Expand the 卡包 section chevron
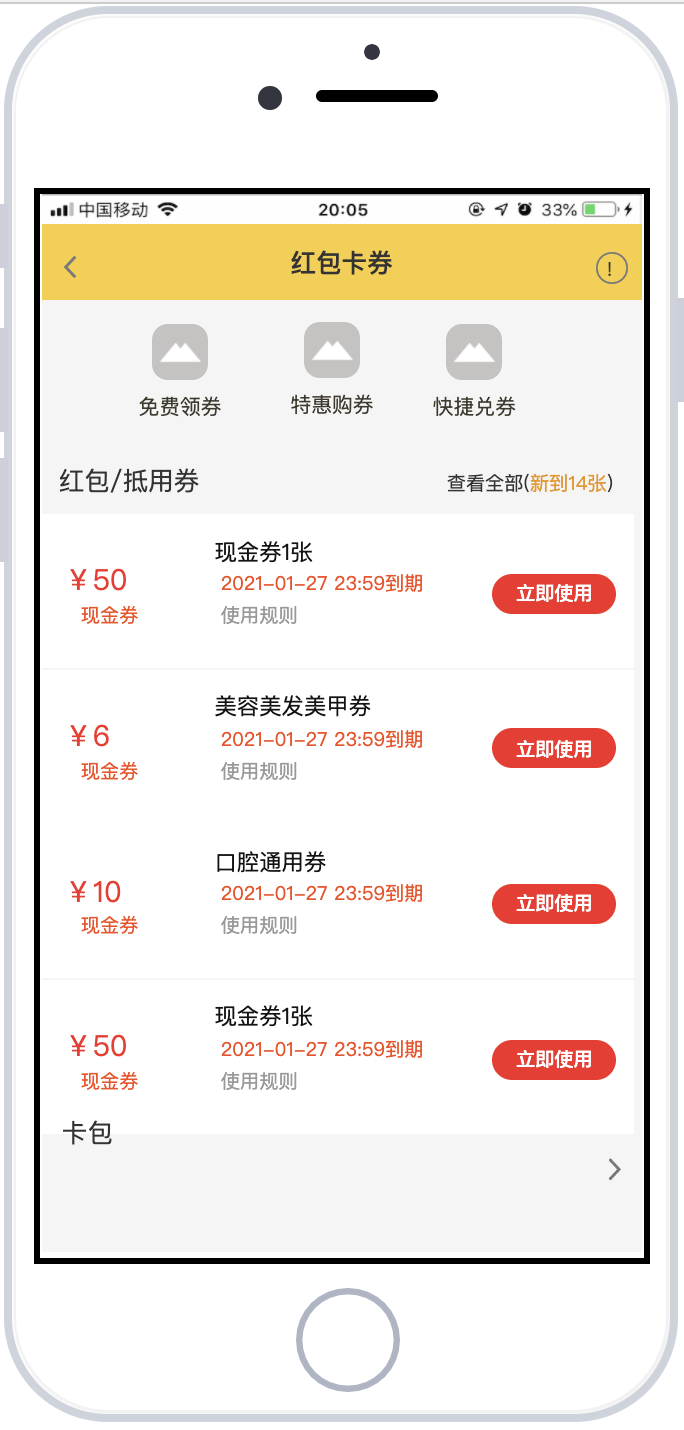This screenshot has height=1430, width=684. tap(614, 1169)
